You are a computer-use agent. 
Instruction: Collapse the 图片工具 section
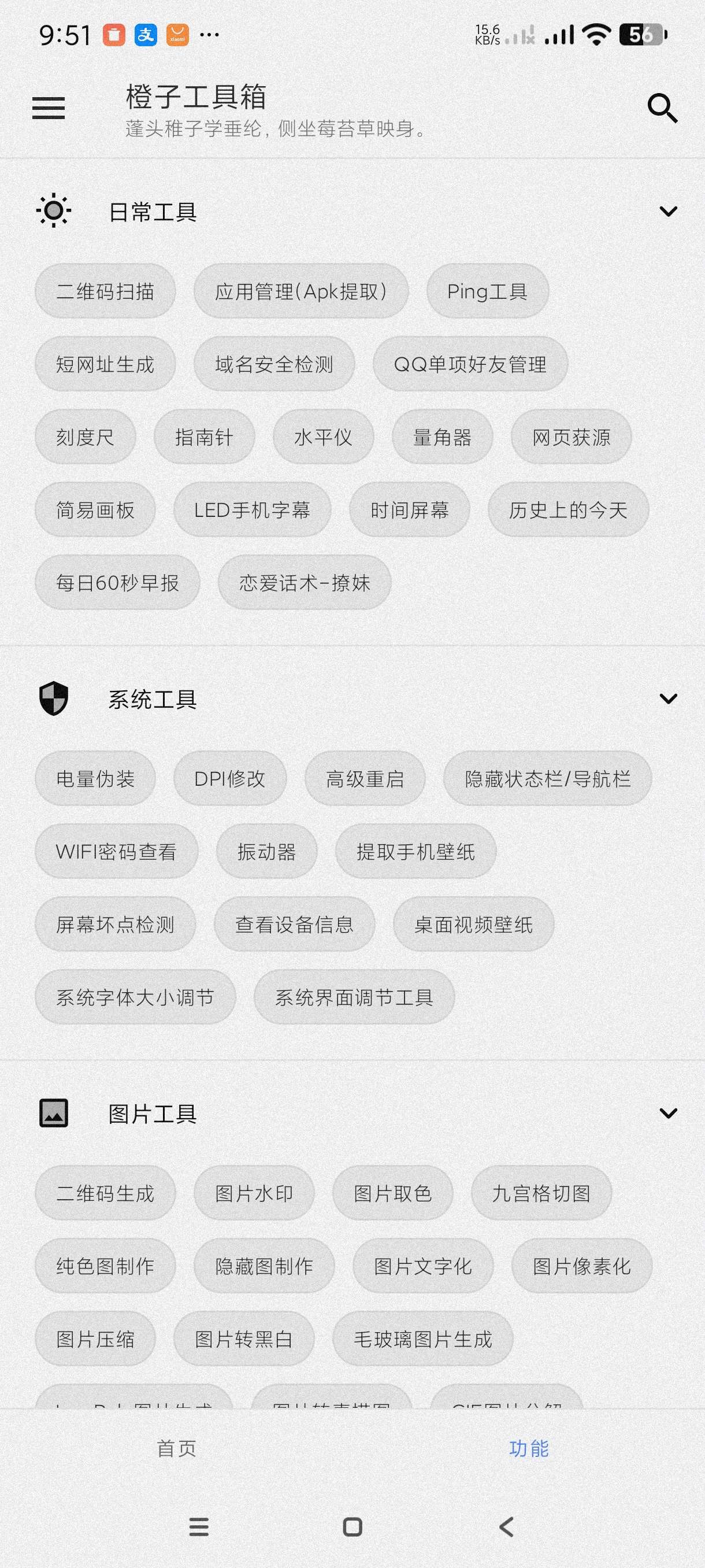668,1114
